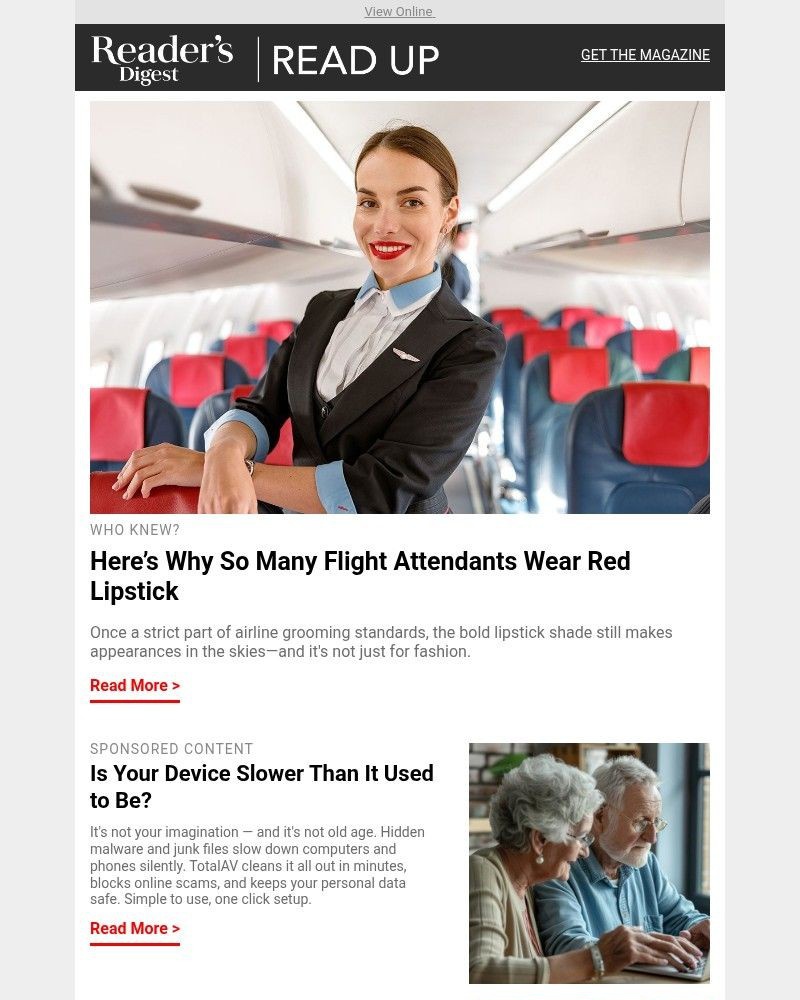Screen dimensions: 800x1000
Task: Select the red lipstick article headline
Action: pos(360,575)
